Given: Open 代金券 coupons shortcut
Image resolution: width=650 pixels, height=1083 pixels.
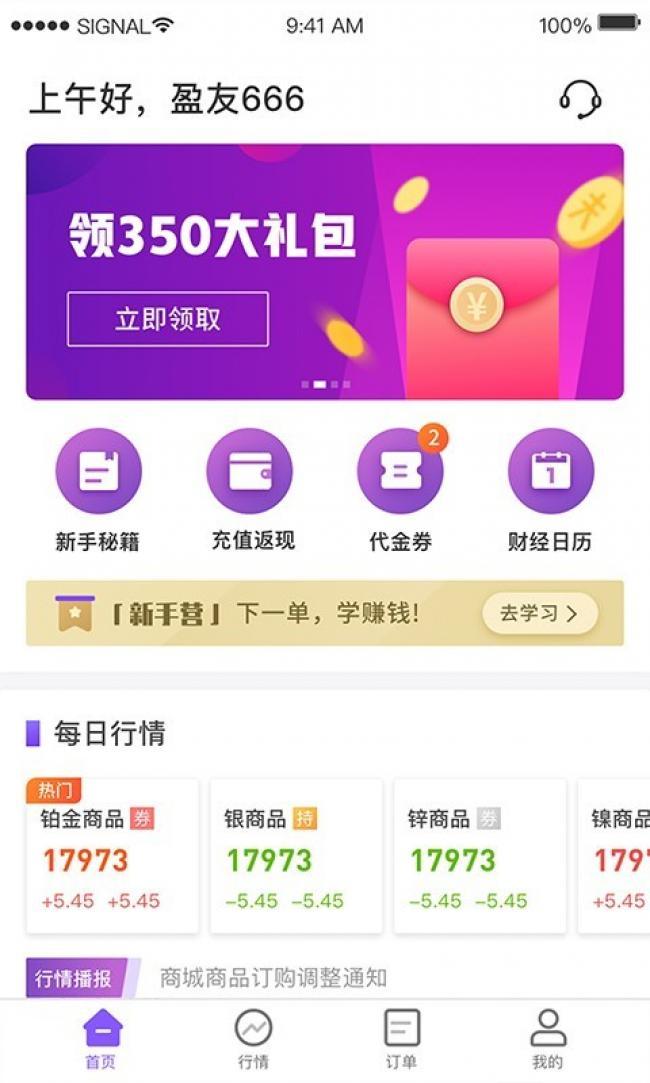Looking at the screenshot, I should 401,490.
